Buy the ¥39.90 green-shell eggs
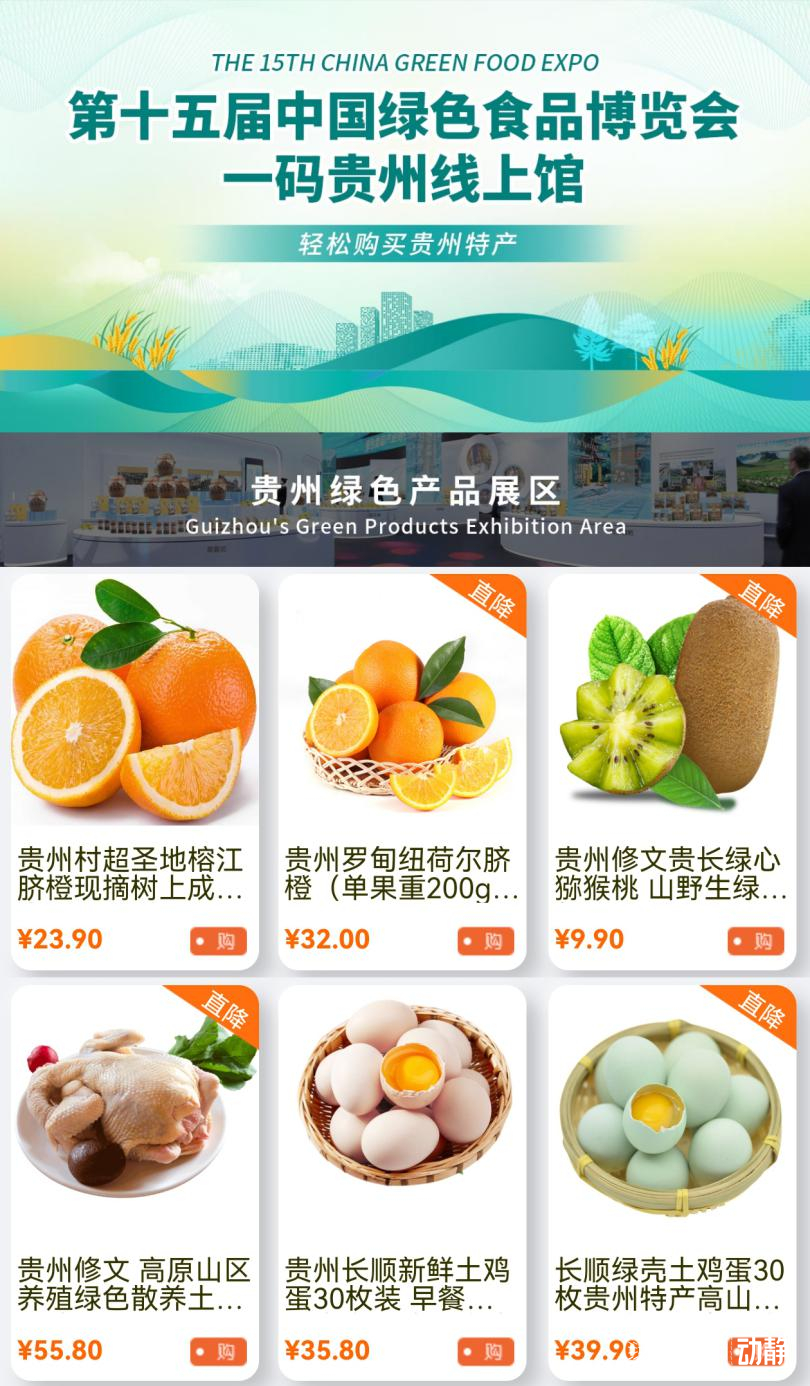Image resolution: width=810 pixels, height=1386 pixels. 755,1352
